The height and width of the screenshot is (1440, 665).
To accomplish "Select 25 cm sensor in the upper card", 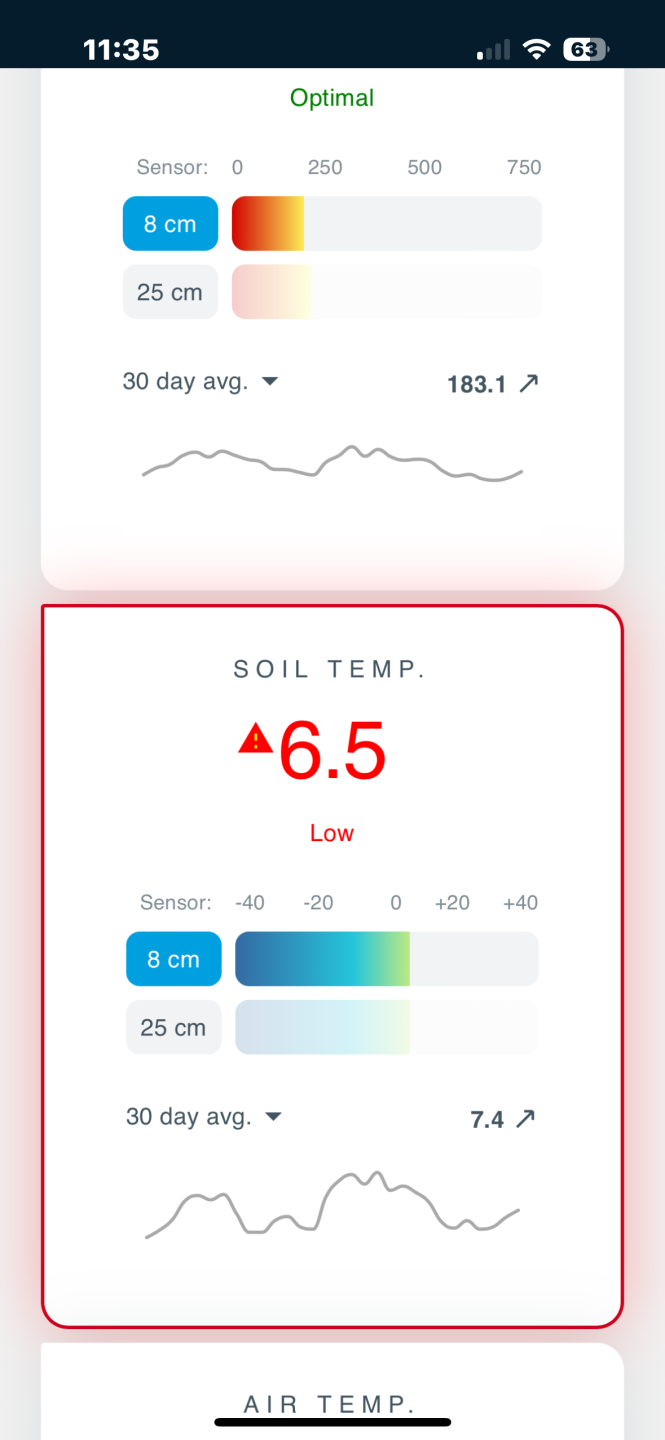I will pos(170,292).
